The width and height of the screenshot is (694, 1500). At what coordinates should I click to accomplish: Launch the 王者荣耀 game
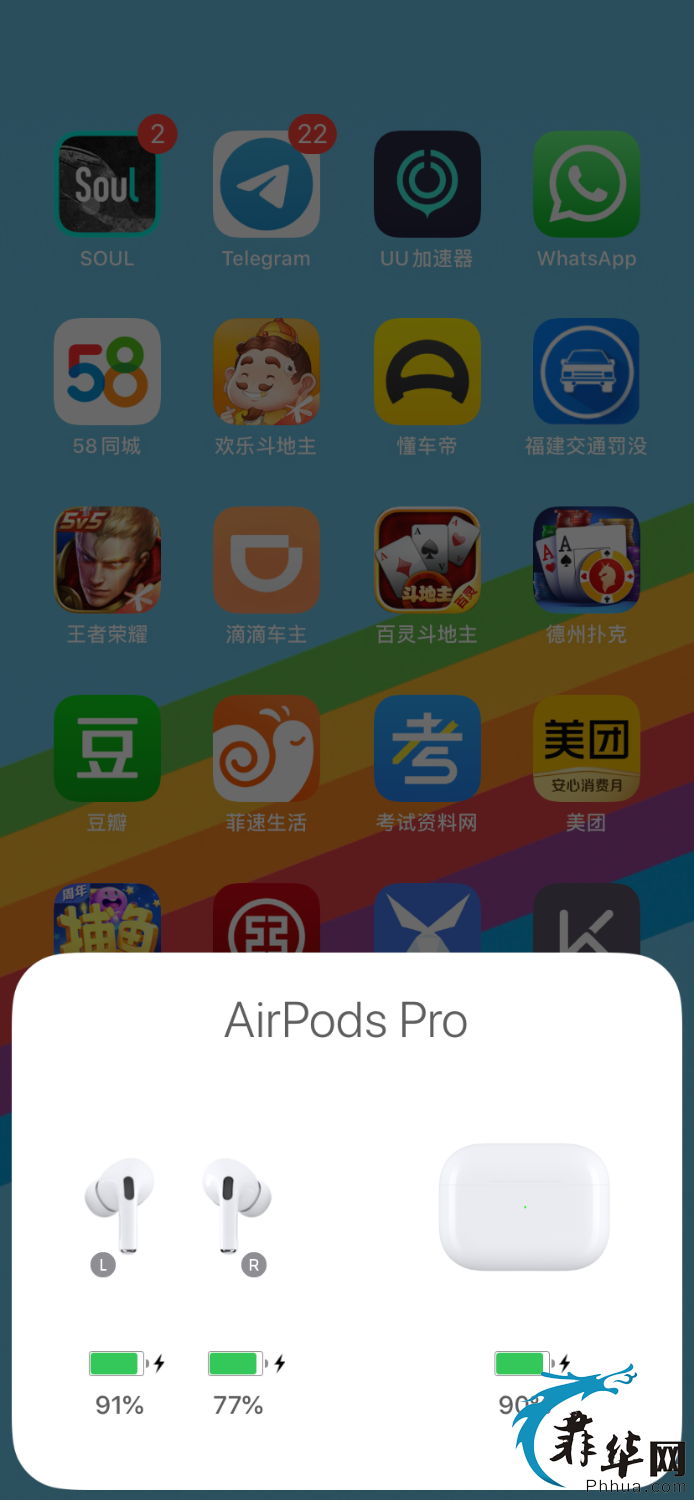[107, 560]
